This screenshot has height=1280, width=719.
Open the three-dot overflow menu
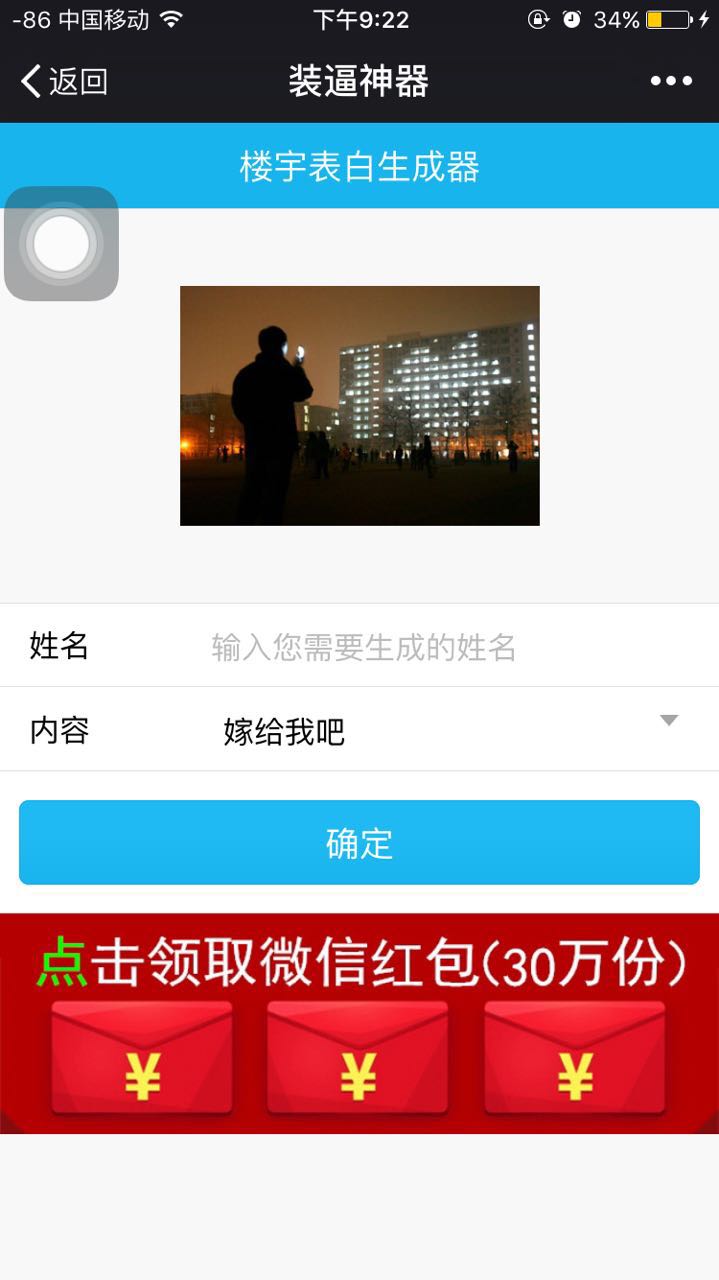pos(671,81)
